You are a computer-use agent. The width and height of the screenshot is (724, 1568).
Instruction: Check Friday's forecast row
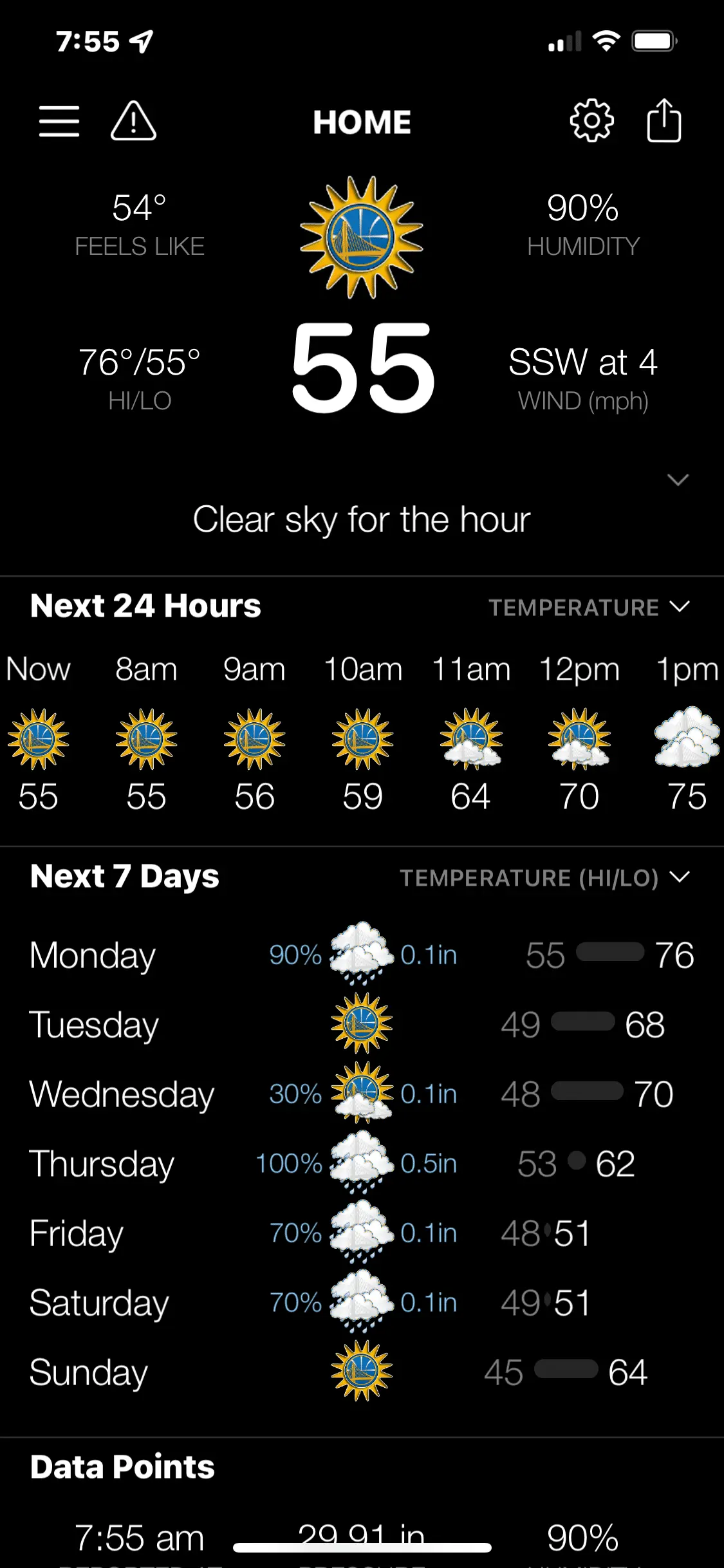(362, 1233)
